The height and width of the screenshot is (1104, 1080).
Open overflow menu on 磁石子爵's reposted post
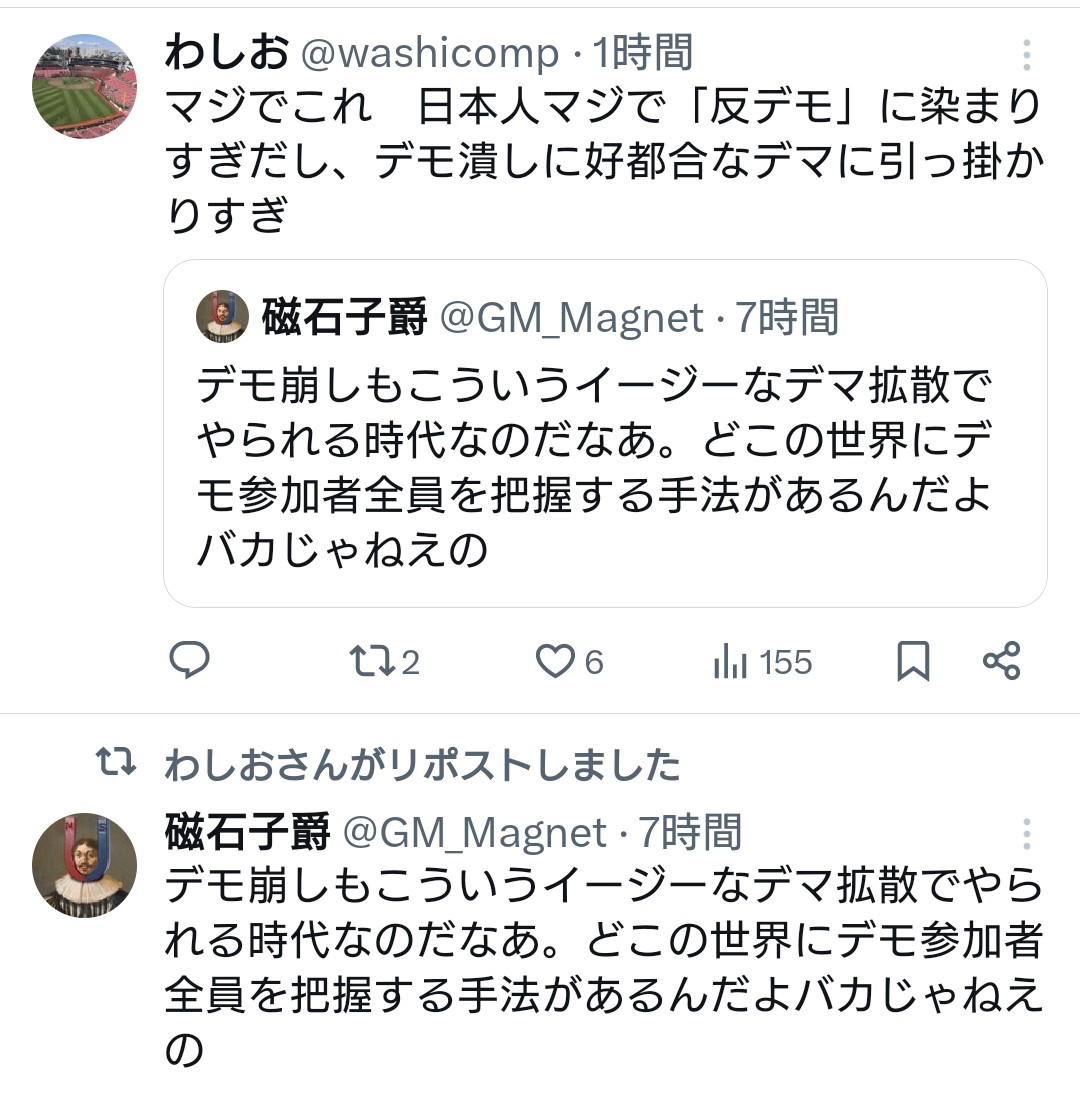pos(1027,834)
